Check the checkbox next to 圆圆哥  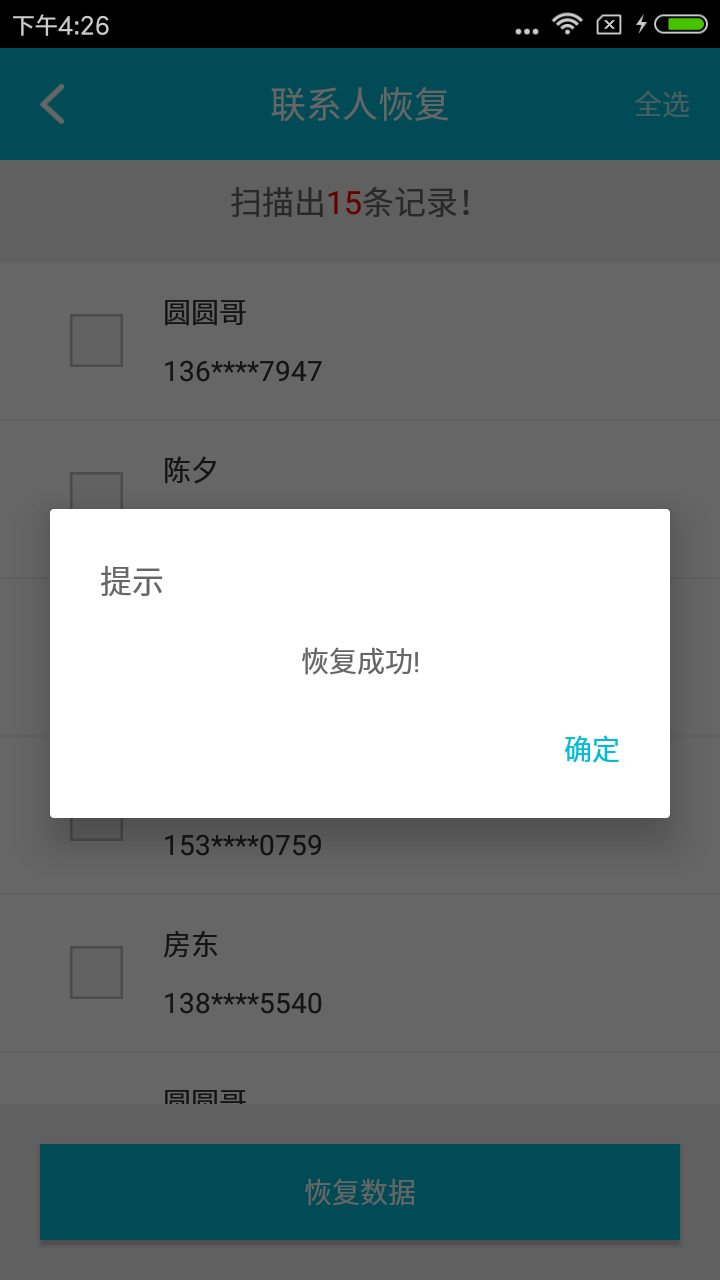95,340
